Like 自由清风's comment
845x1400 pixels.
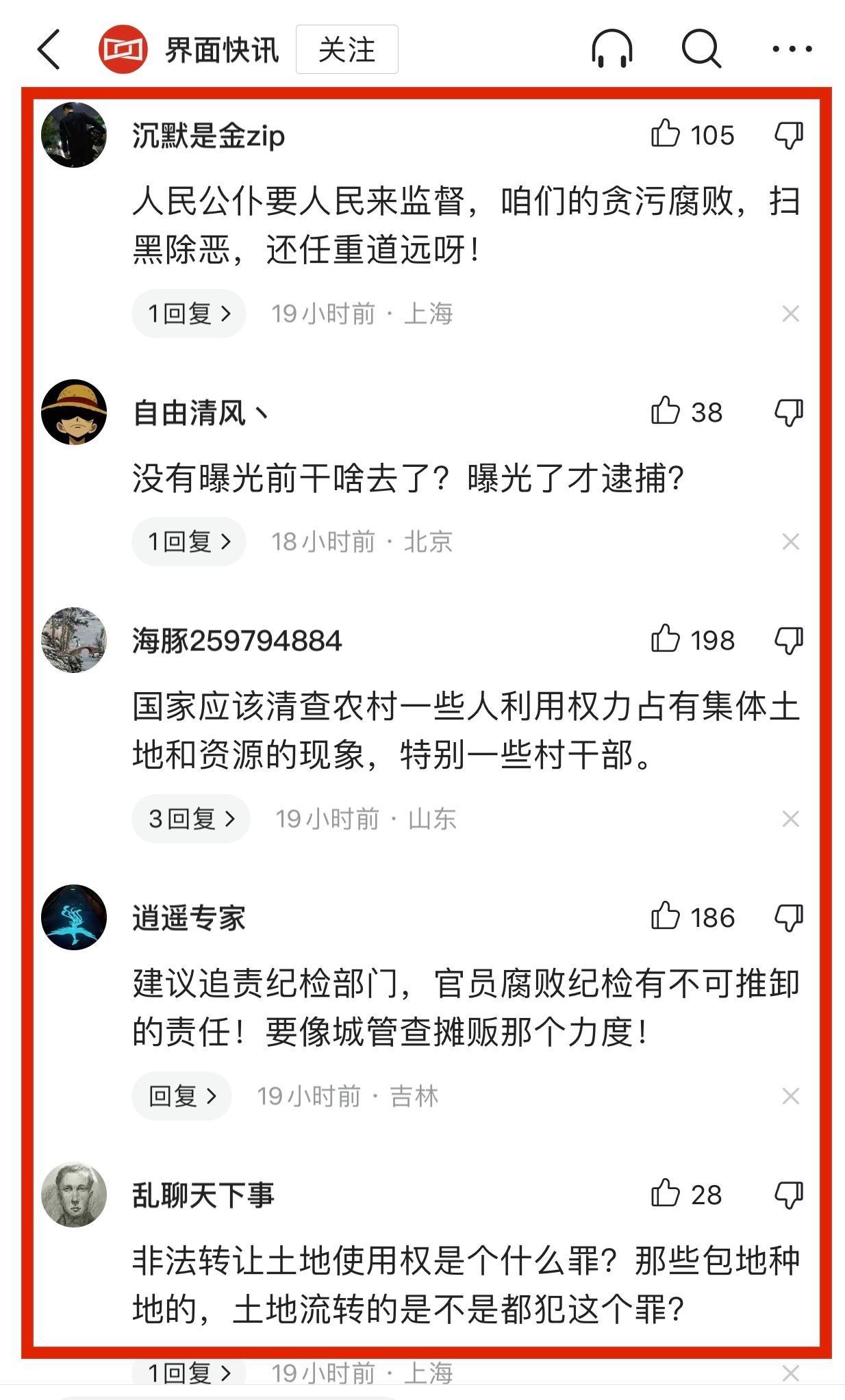pyautogui.click(x=666, y=411)
